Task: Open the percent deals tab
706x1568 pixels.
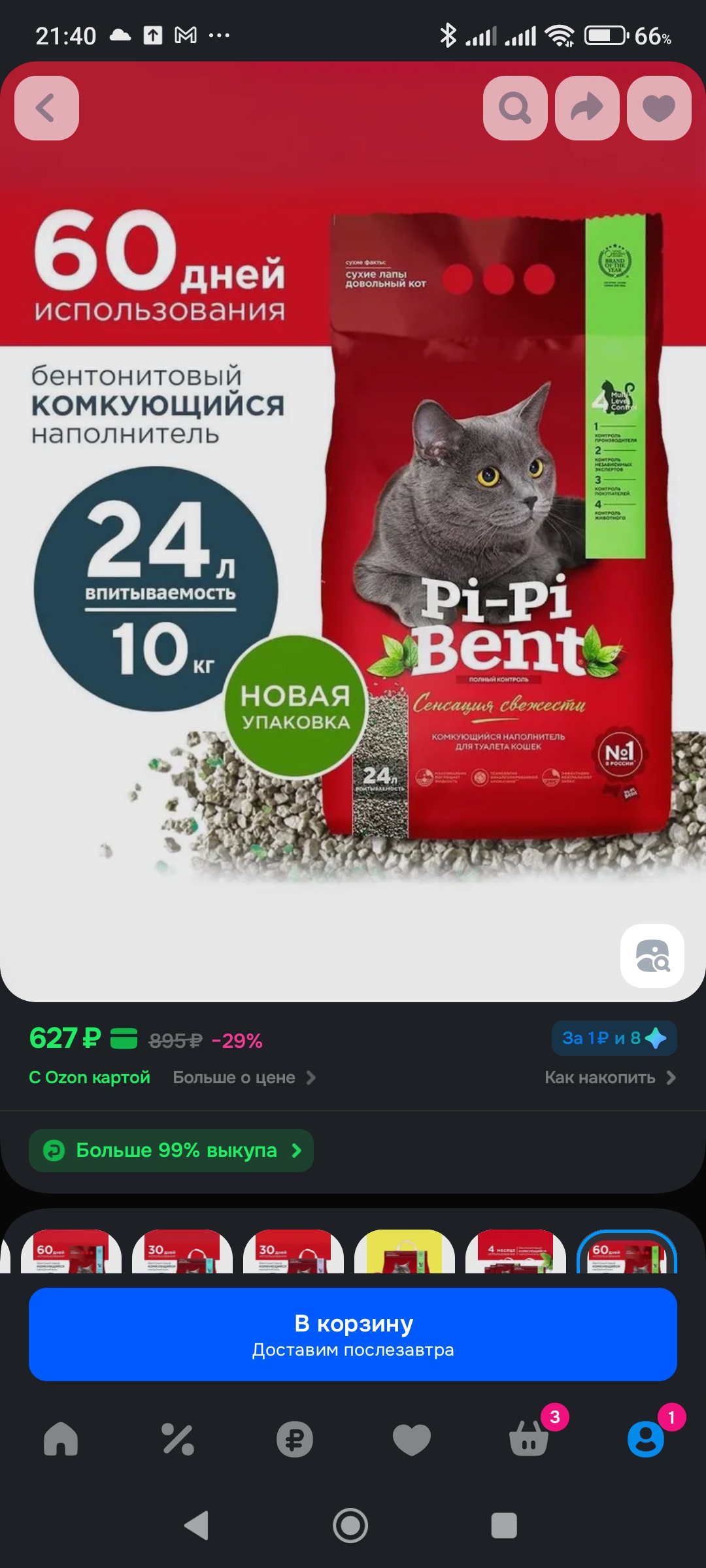Action: tap(178, 1439)
